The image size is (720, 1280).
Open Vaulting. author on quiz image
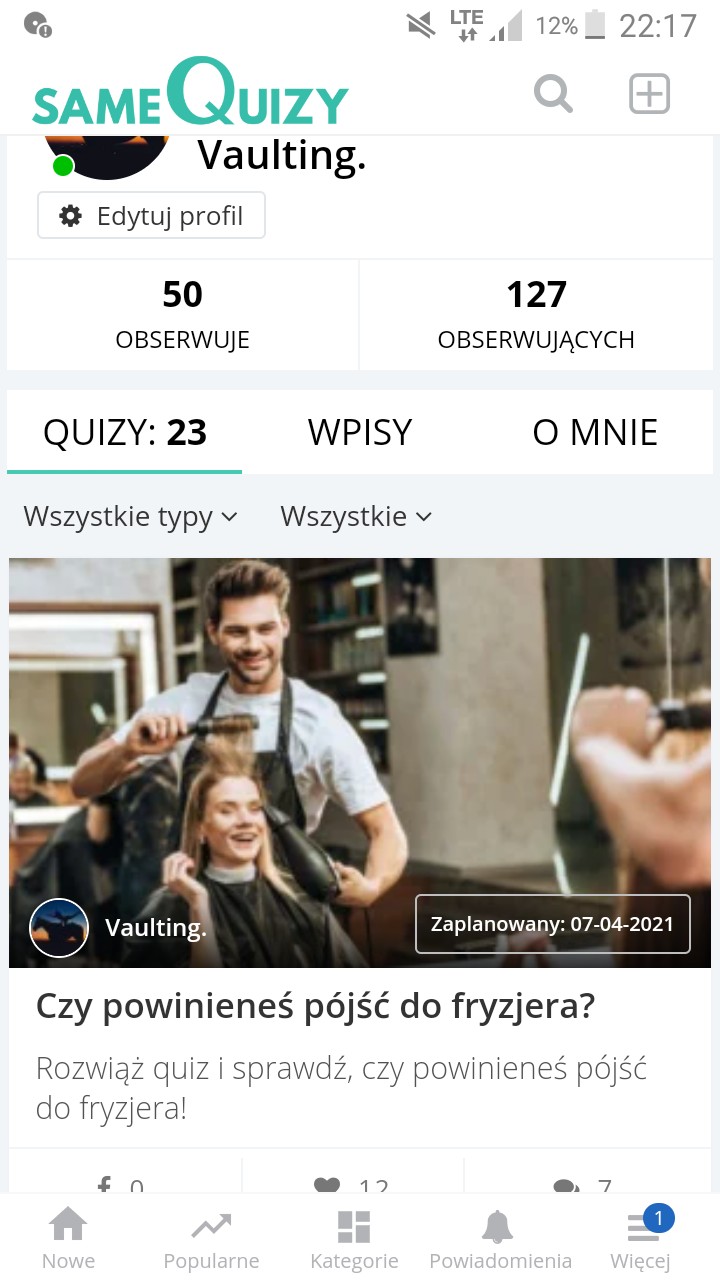coord(155,928)
